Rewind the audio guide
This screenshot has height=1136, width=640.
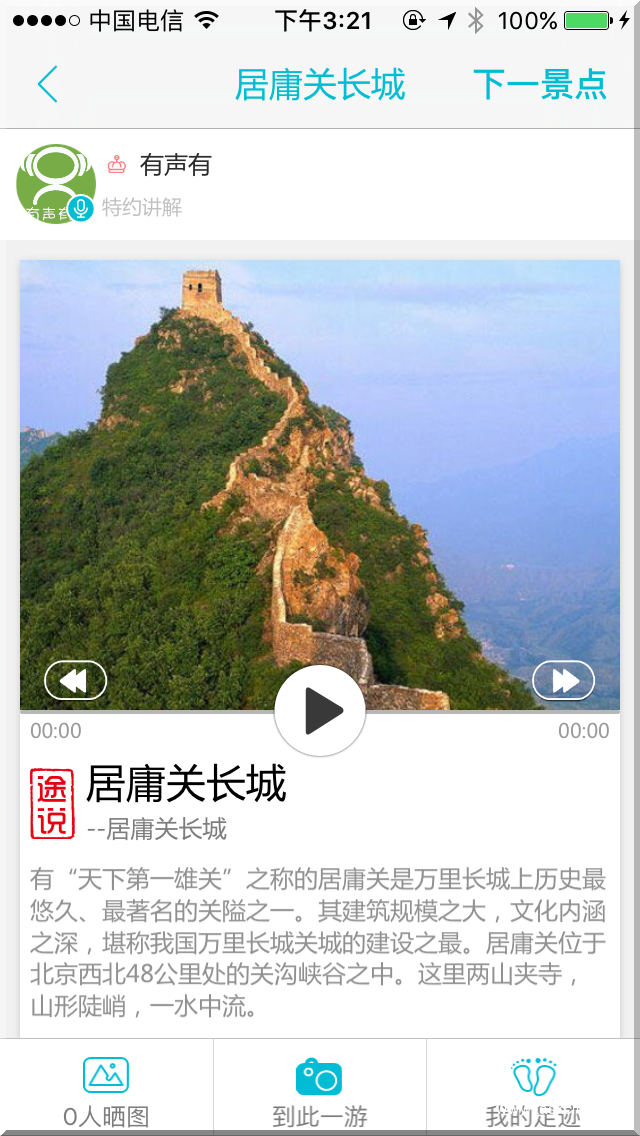(75, 681)
